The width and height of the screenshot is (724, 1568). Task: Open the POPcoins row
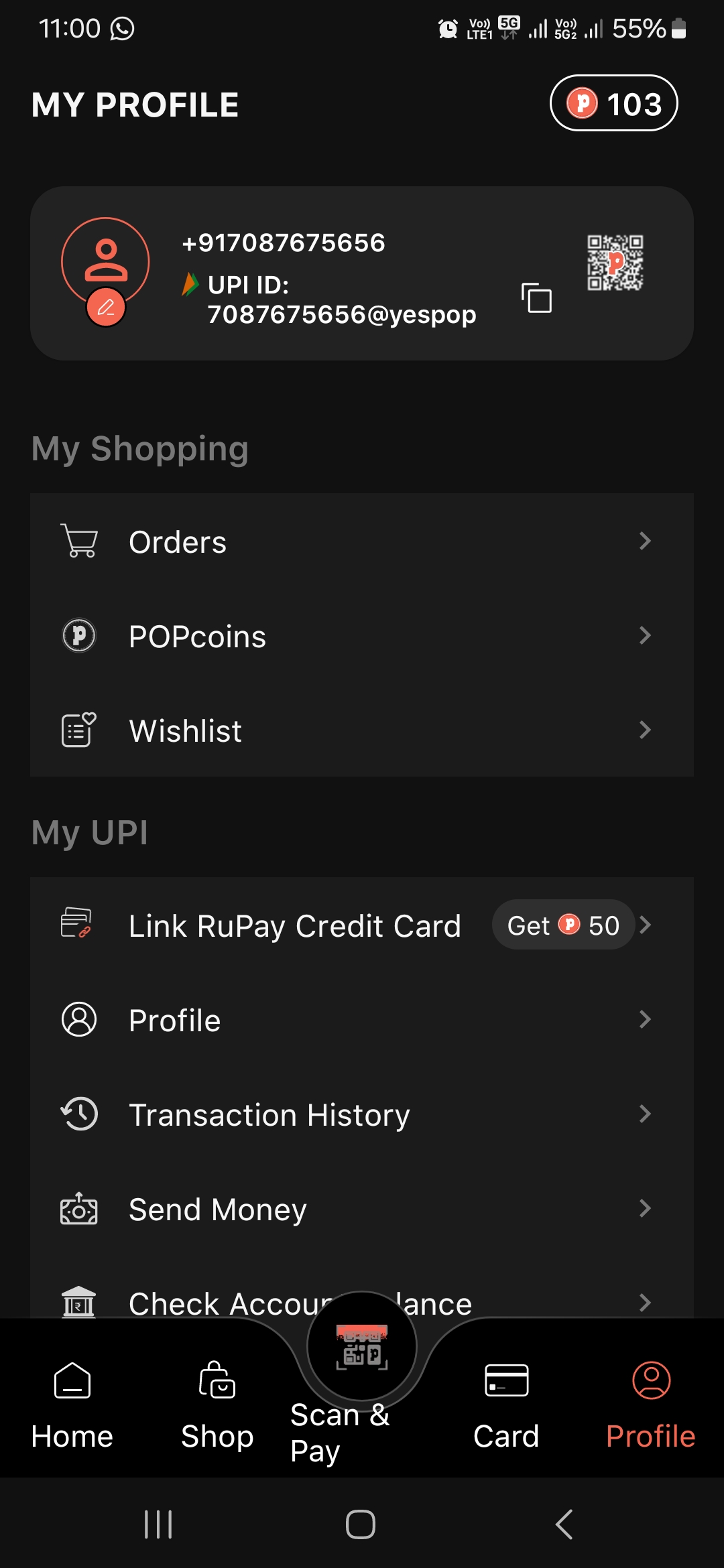tap(362, 636)
